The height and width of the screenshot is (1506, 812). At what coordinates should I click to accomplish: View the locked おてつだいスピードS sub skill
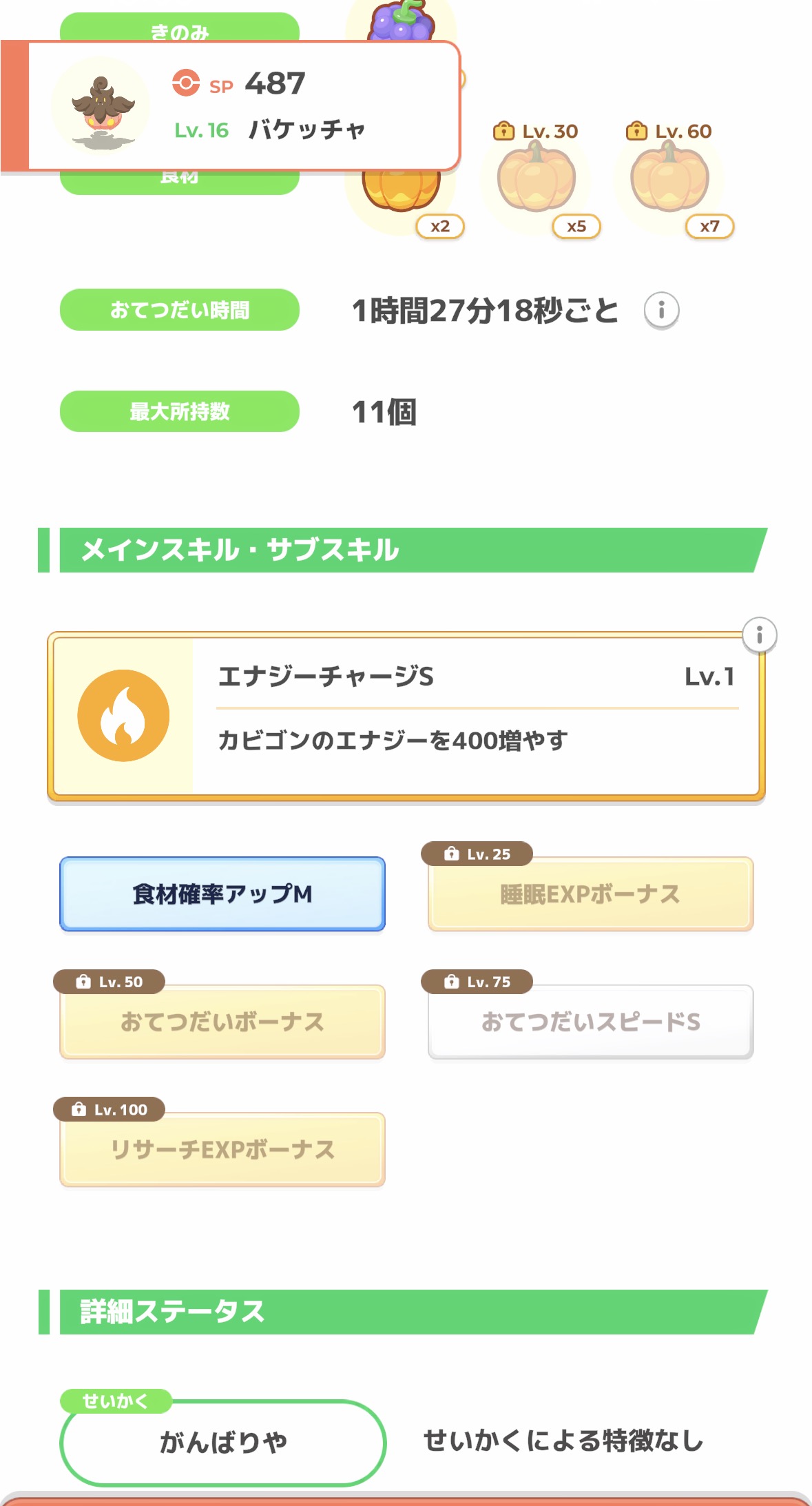(x=590, y=1022)
